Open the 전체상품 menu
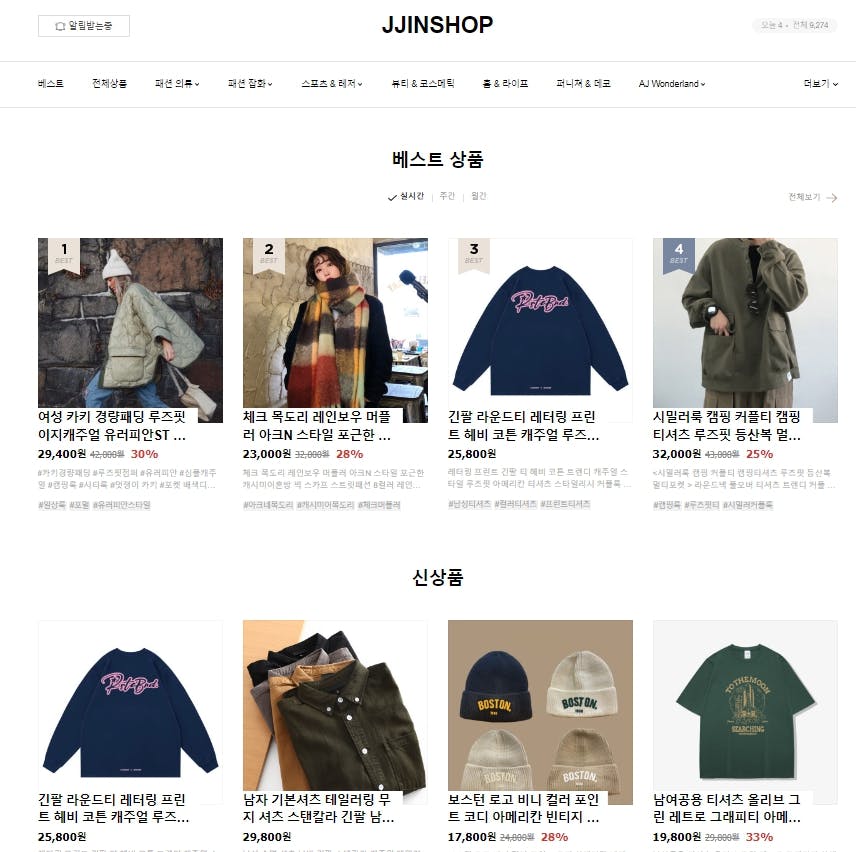The image size is (856, 852). (x=109, y=84)
